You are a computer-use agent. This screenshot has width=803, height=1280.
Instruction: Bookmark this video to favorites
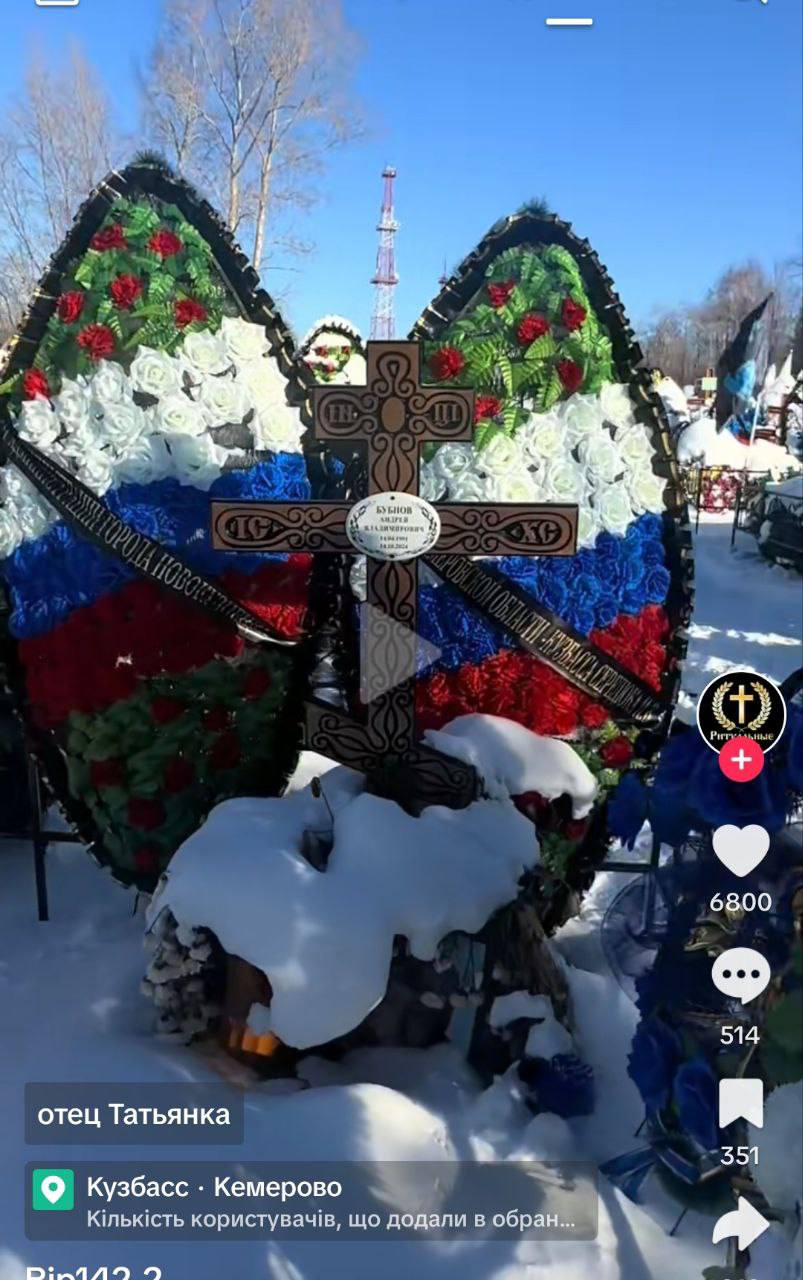(740, 1104)
